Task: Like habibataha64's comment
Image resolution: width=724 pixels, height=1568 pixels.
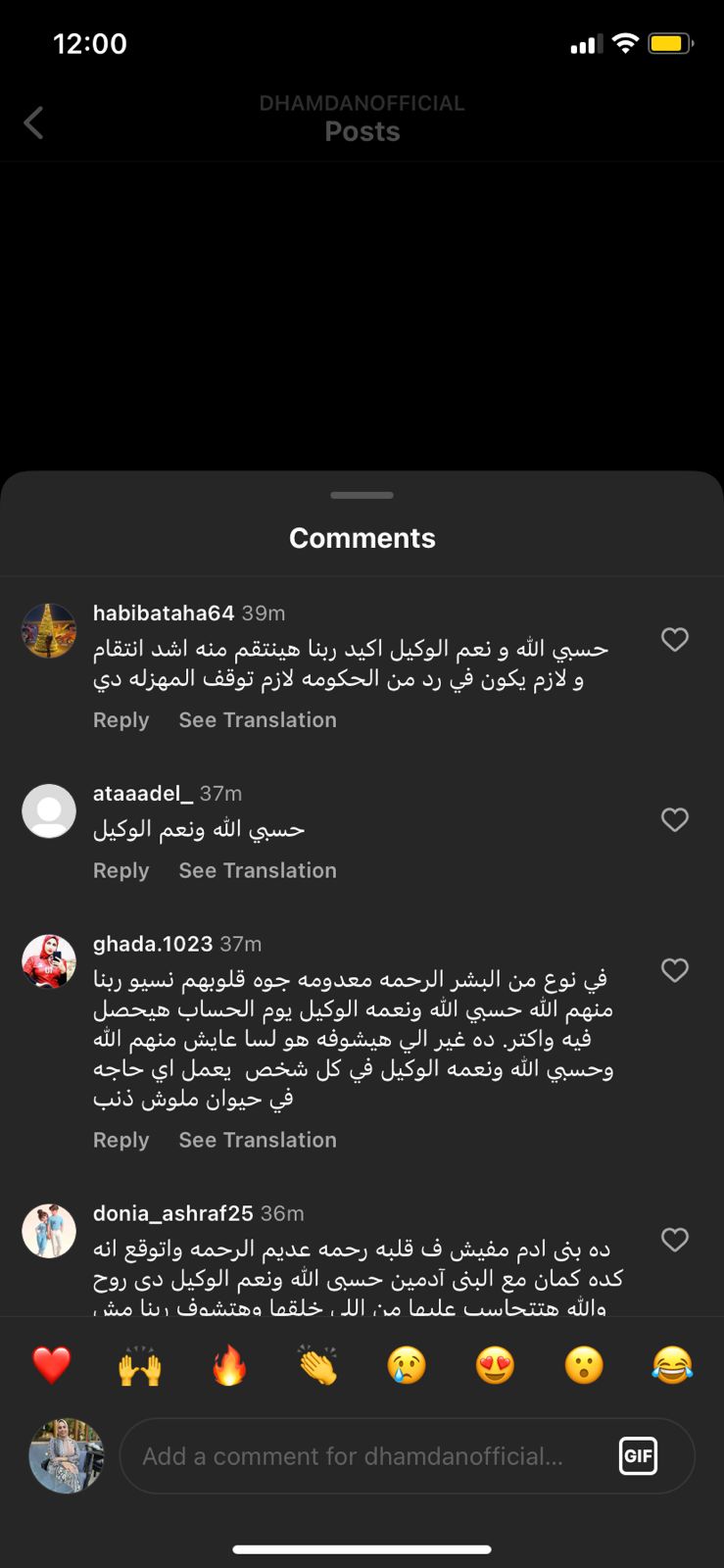Action: point(674,640)
